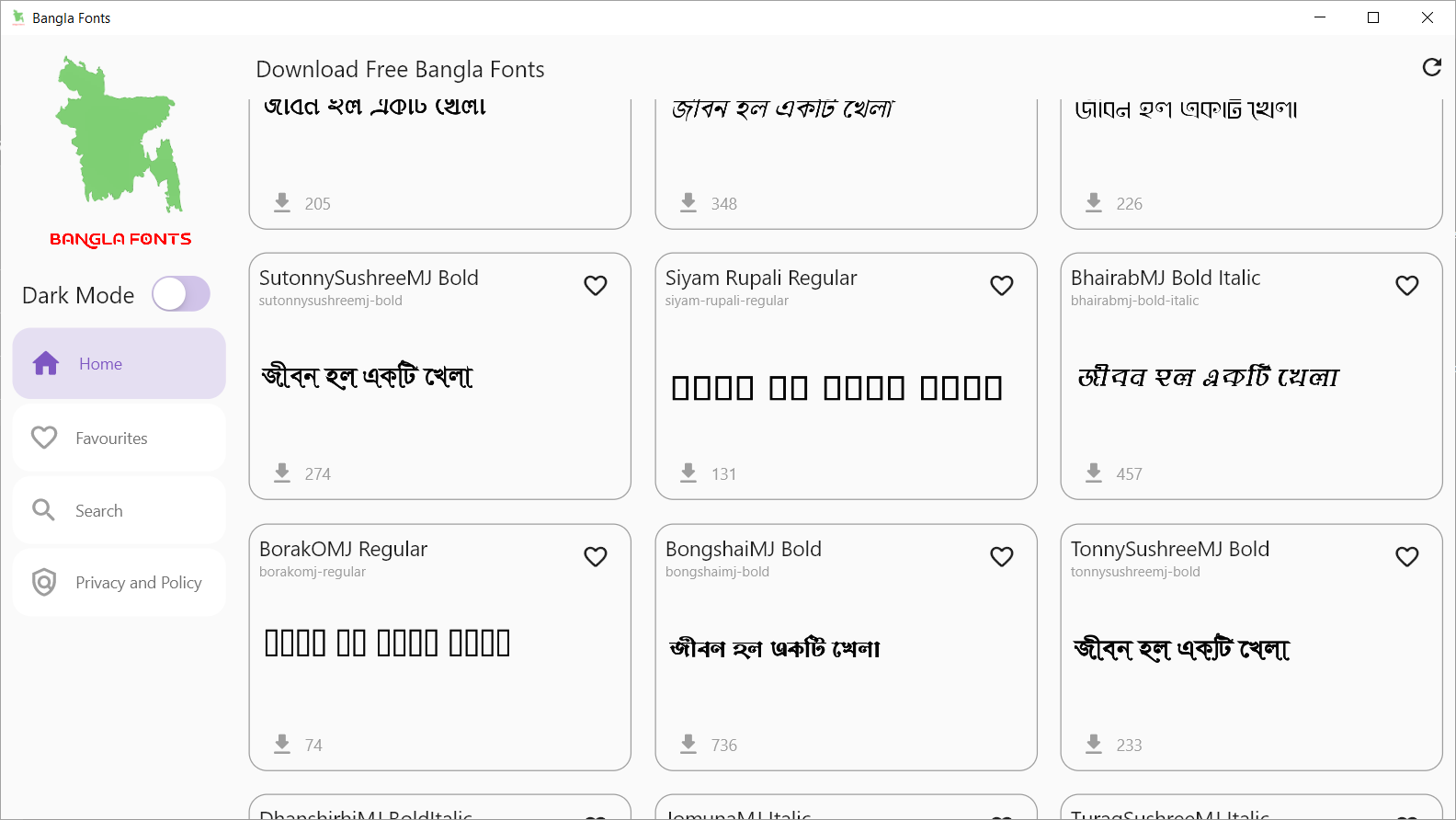Minimize the Bangla Fonts window
This screenshot has width=1456, height=820.
coord(1320,17)
